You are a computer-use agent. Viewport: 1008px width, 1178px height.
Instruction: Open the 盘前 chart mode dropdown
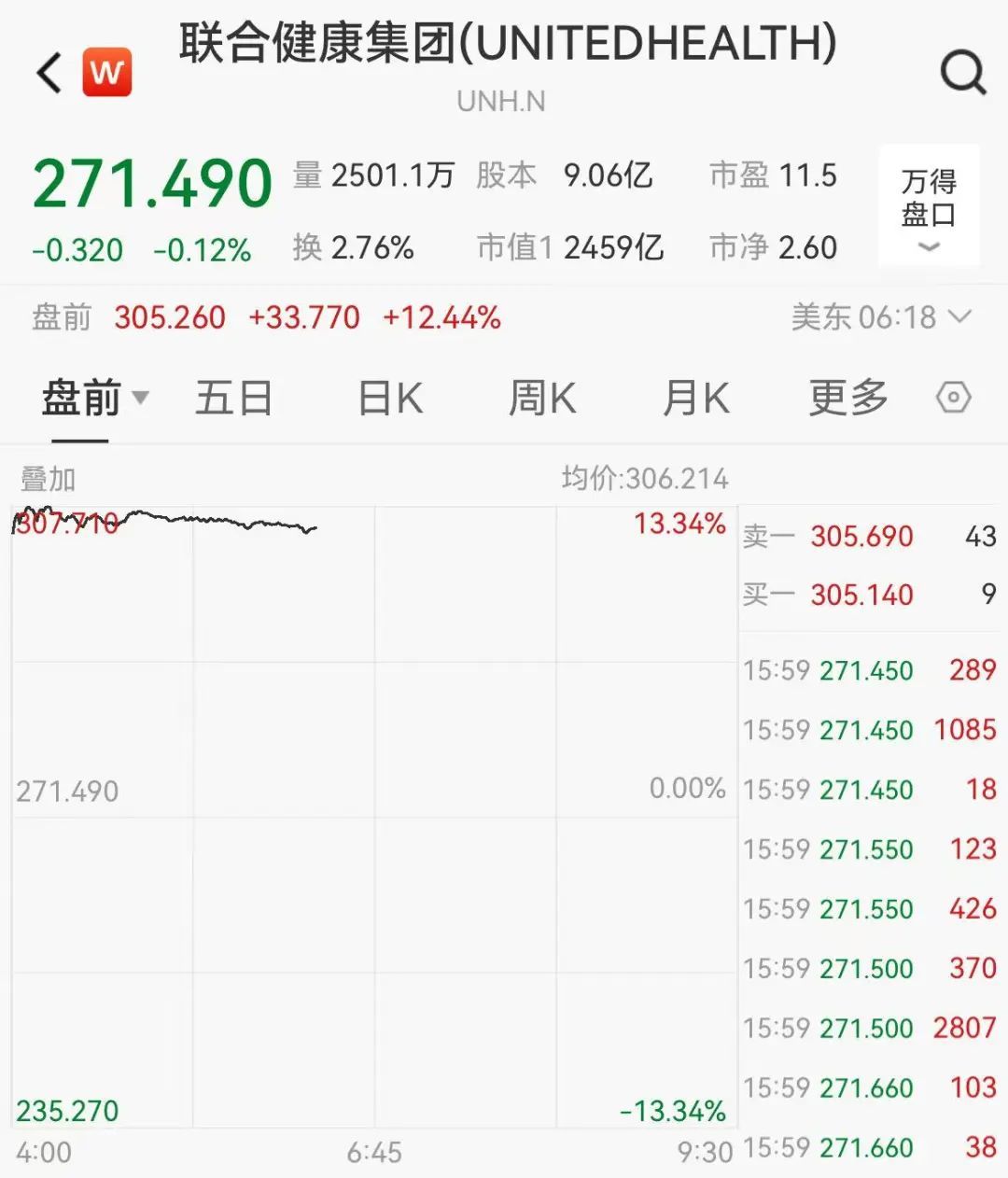click(x=94, y=399)
